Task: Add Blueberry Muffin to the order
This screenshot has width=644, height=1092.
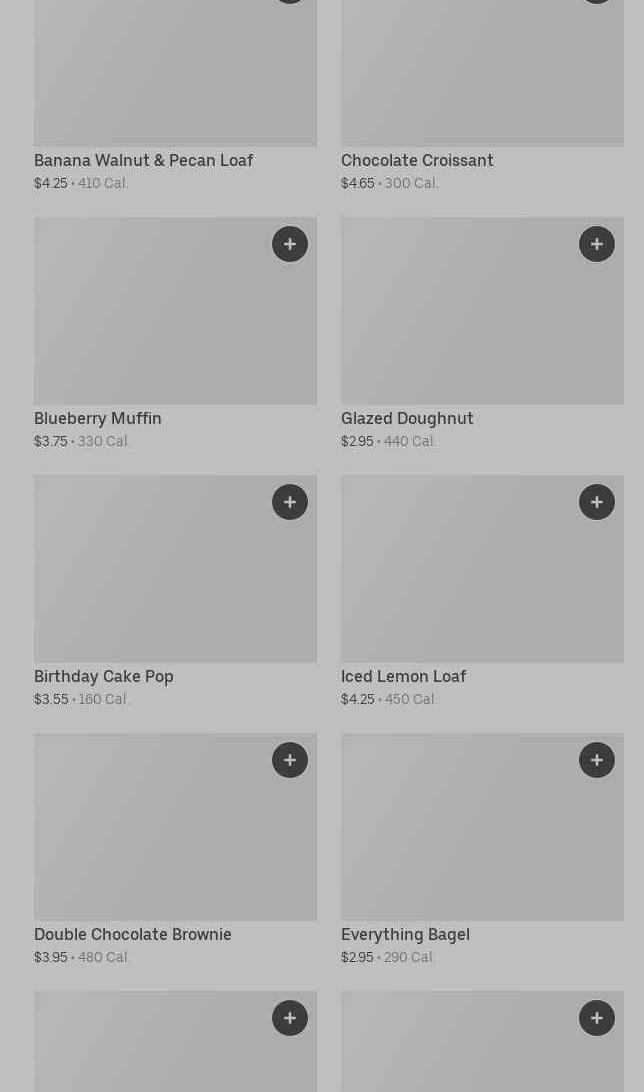Action: [290, 244]
